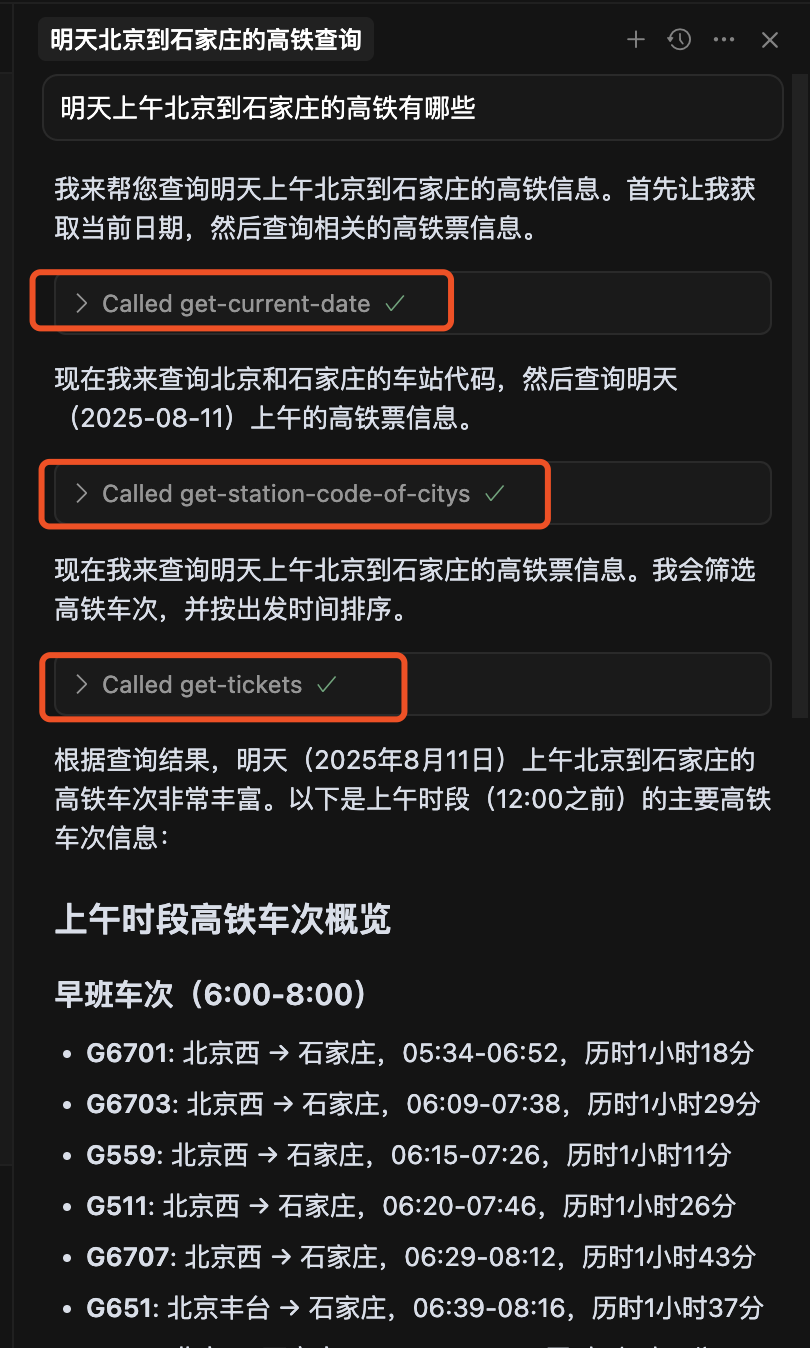The width and height of the screenshot is (810, 1348).
Task: Expand the Called get-station-code-of-citys row
Action: point(413,493)
